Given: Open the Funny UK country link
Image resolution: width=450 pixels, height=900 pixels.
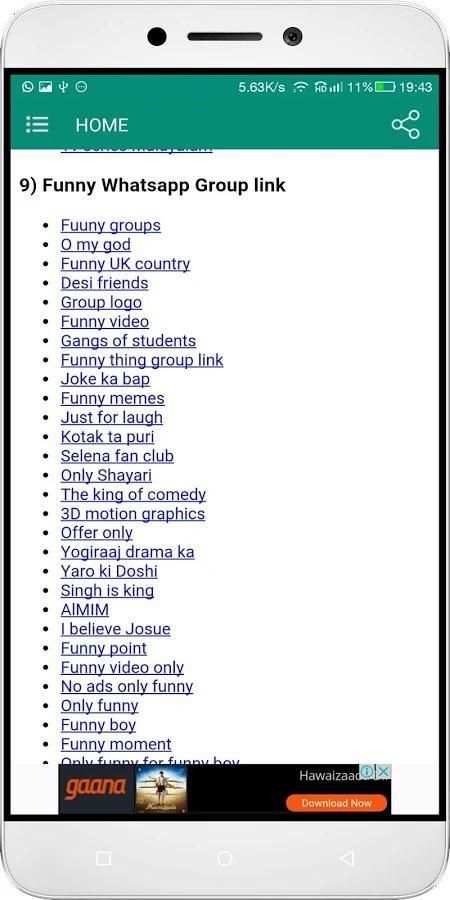Looking at the screenshot, I should (125, 264).
